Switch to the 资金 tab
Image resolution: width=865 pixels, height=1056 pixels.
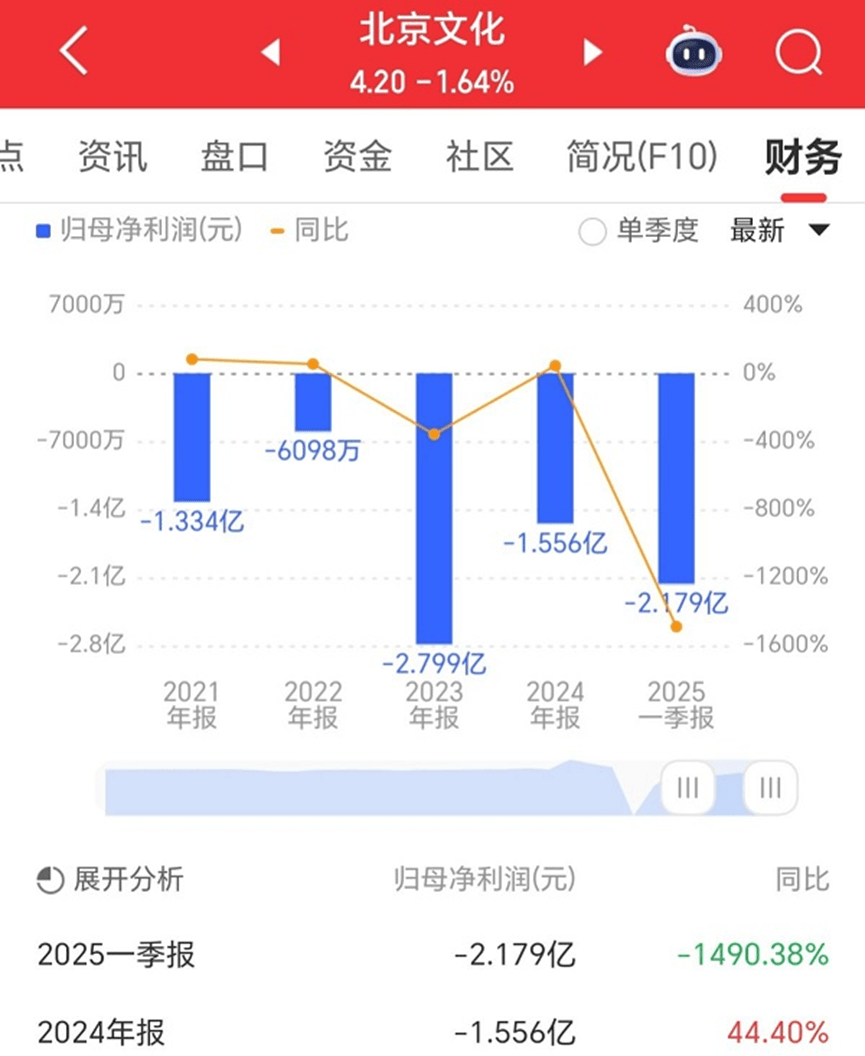coord(357,157)
